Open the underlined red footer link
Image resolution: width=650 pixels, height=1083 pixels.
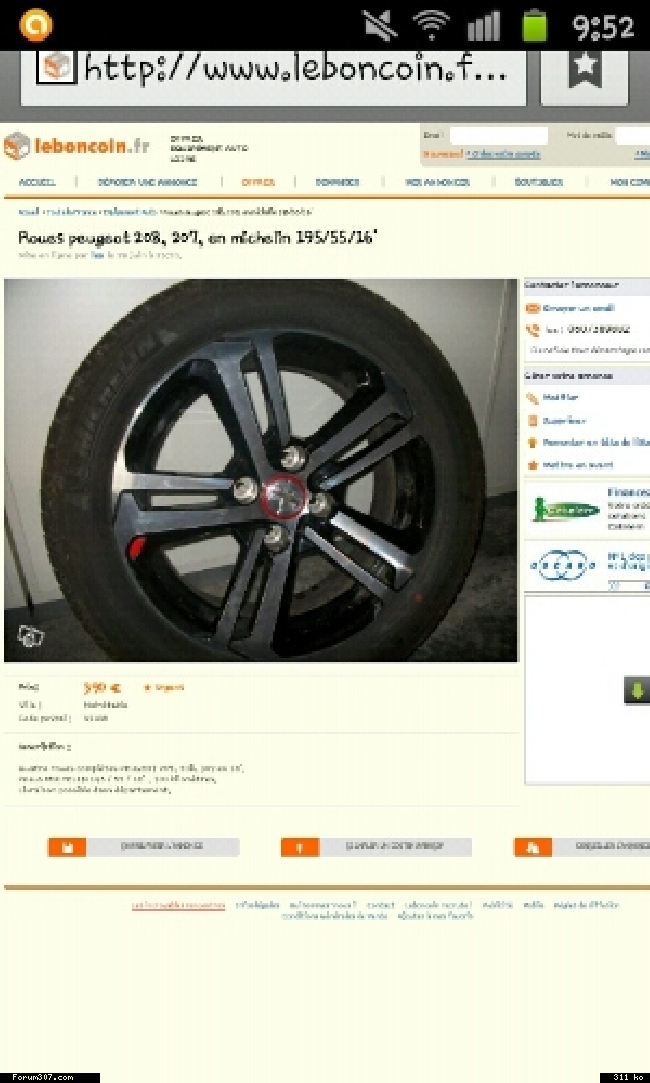178,905
